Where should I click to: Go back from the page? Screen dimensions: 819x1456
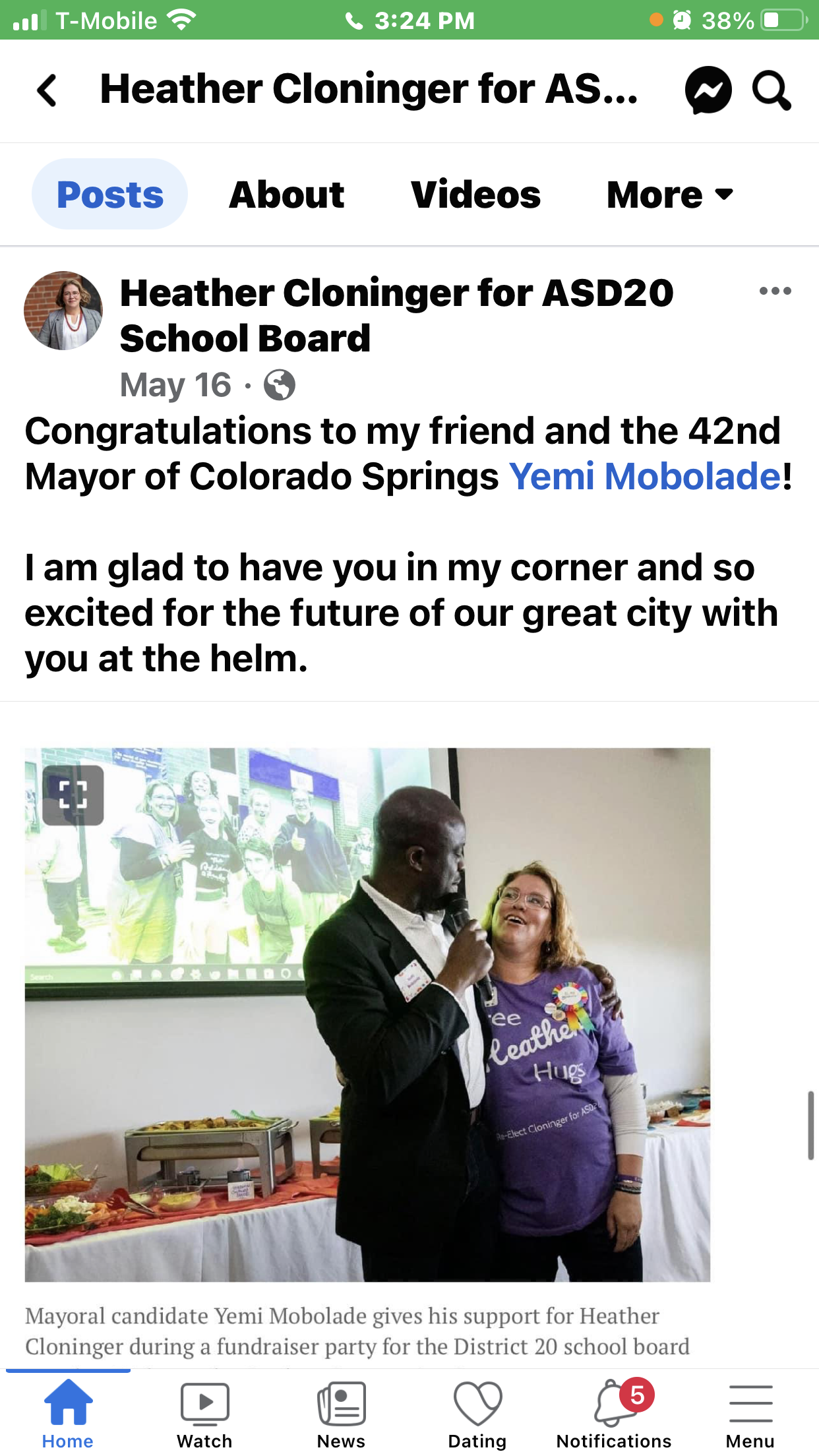tap(47, 90)
